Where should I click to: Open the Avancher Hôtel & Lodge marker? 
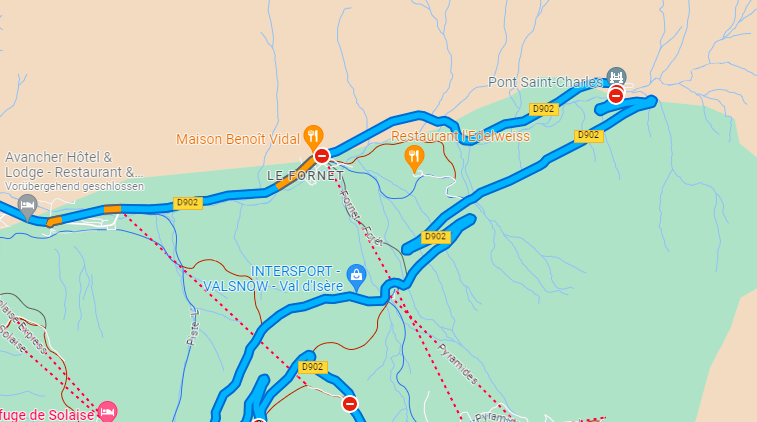coord(27,205)
